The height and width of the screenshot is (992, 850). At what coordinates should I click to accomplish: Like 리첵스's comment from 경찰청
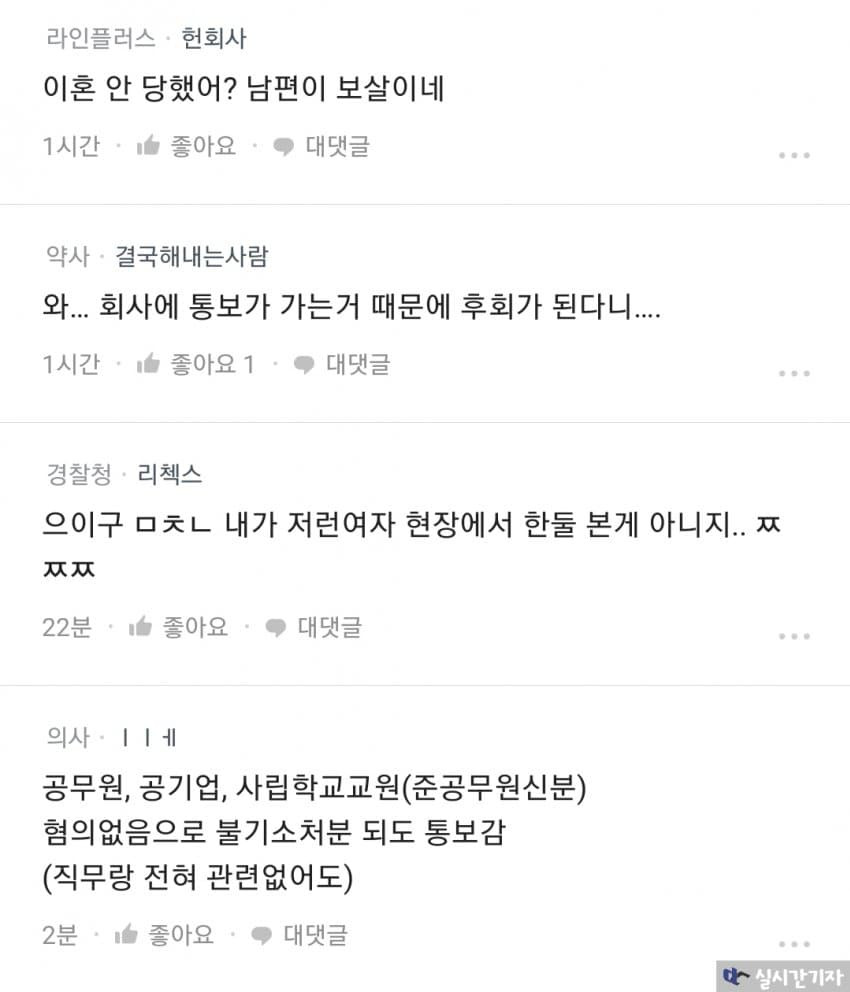click(179, 627)
